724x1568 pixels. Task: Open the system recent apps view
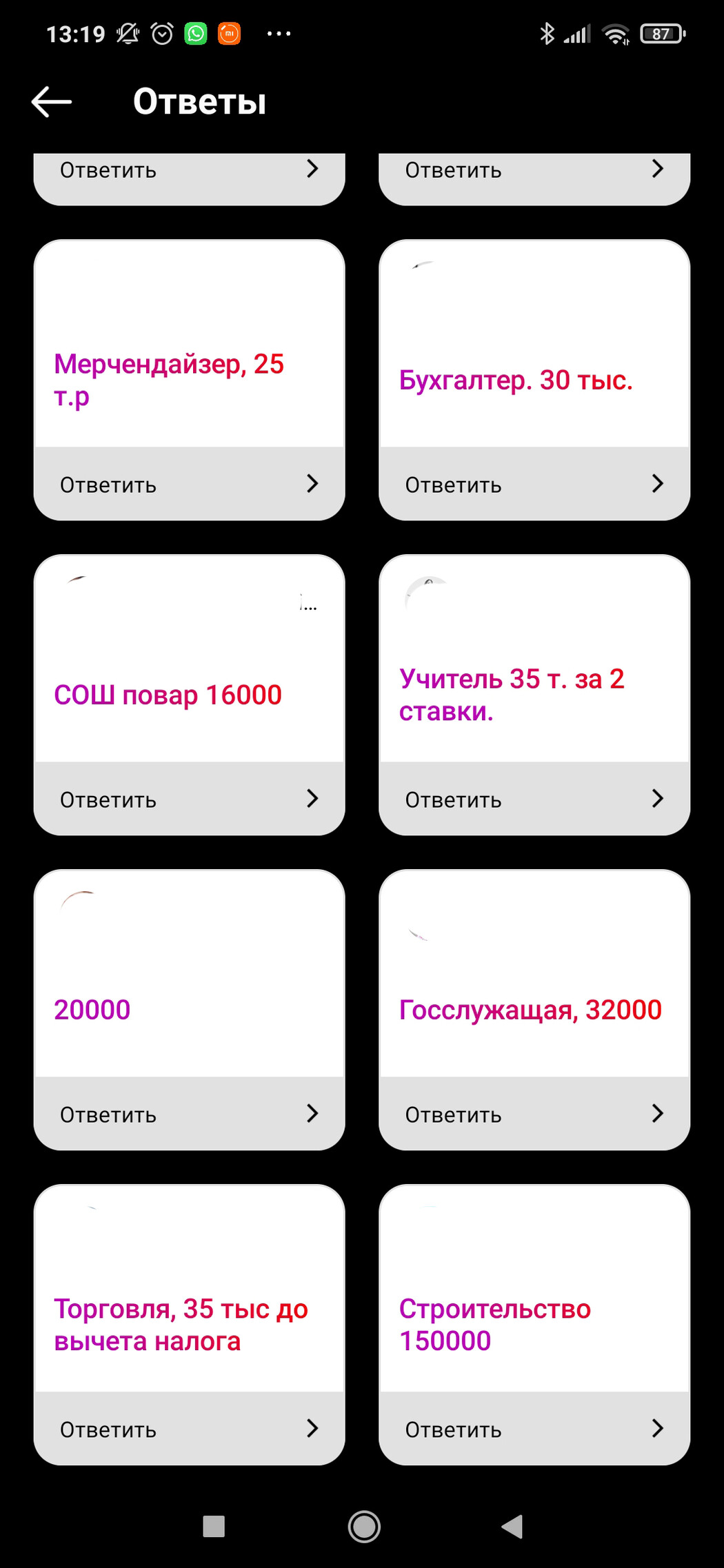[214, 1526]
